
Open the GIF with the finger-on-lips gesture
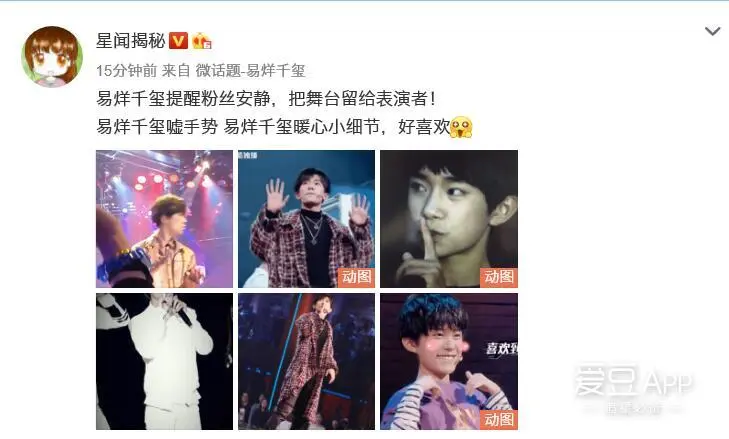(448, 219)
